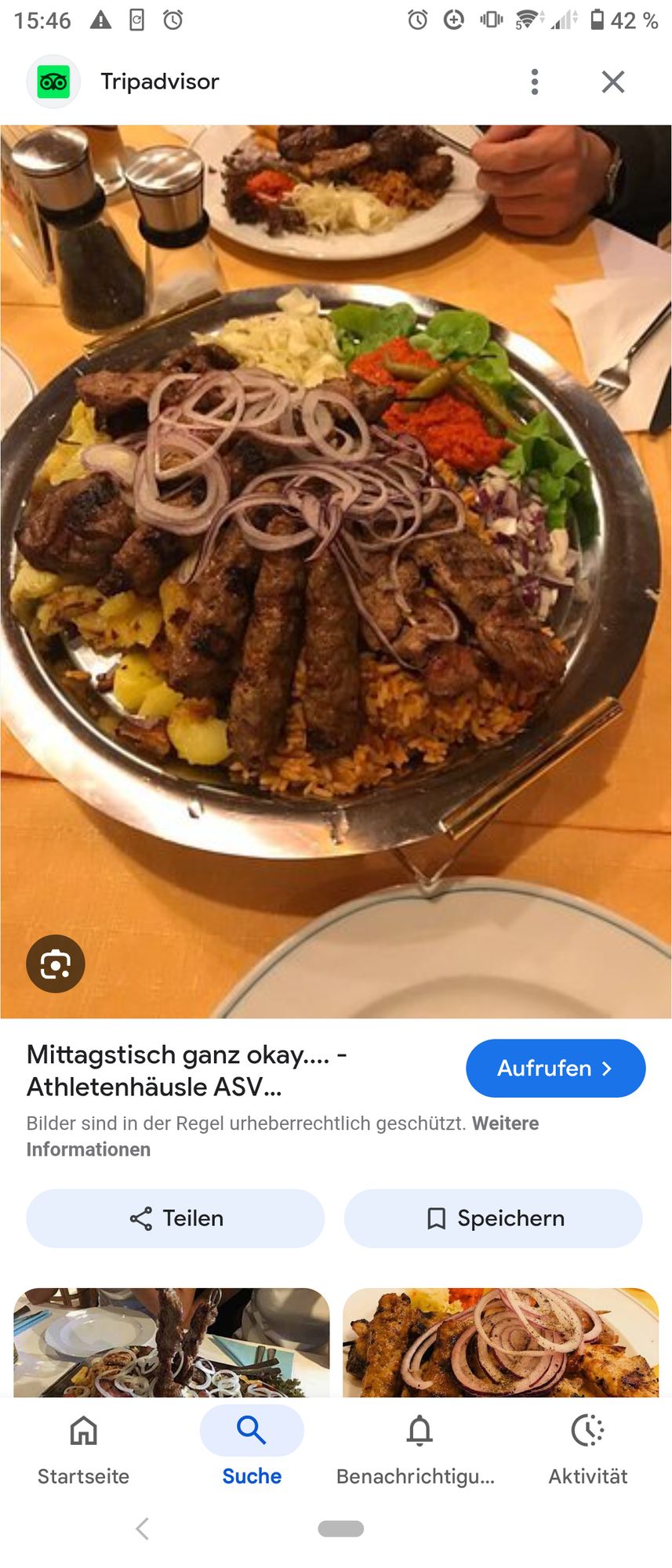This screenshot has width=672, height=1568.
Task: Go to the Startseite tab
Action: click(x=83, y=1446)
